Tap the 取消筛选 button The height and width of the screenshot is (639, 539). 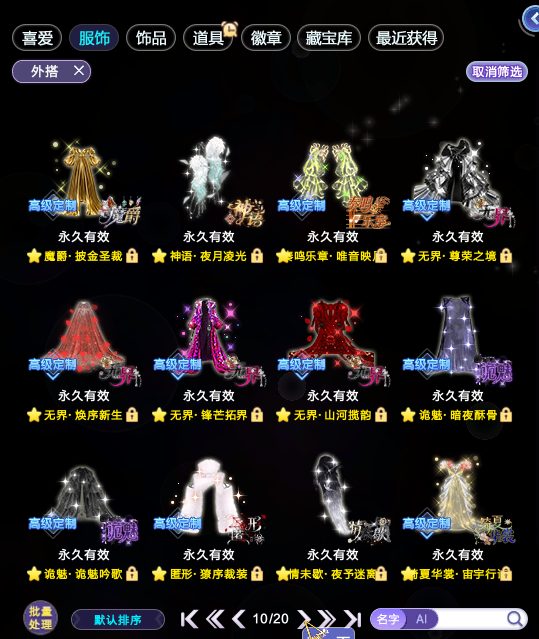(x=497, y=72)
